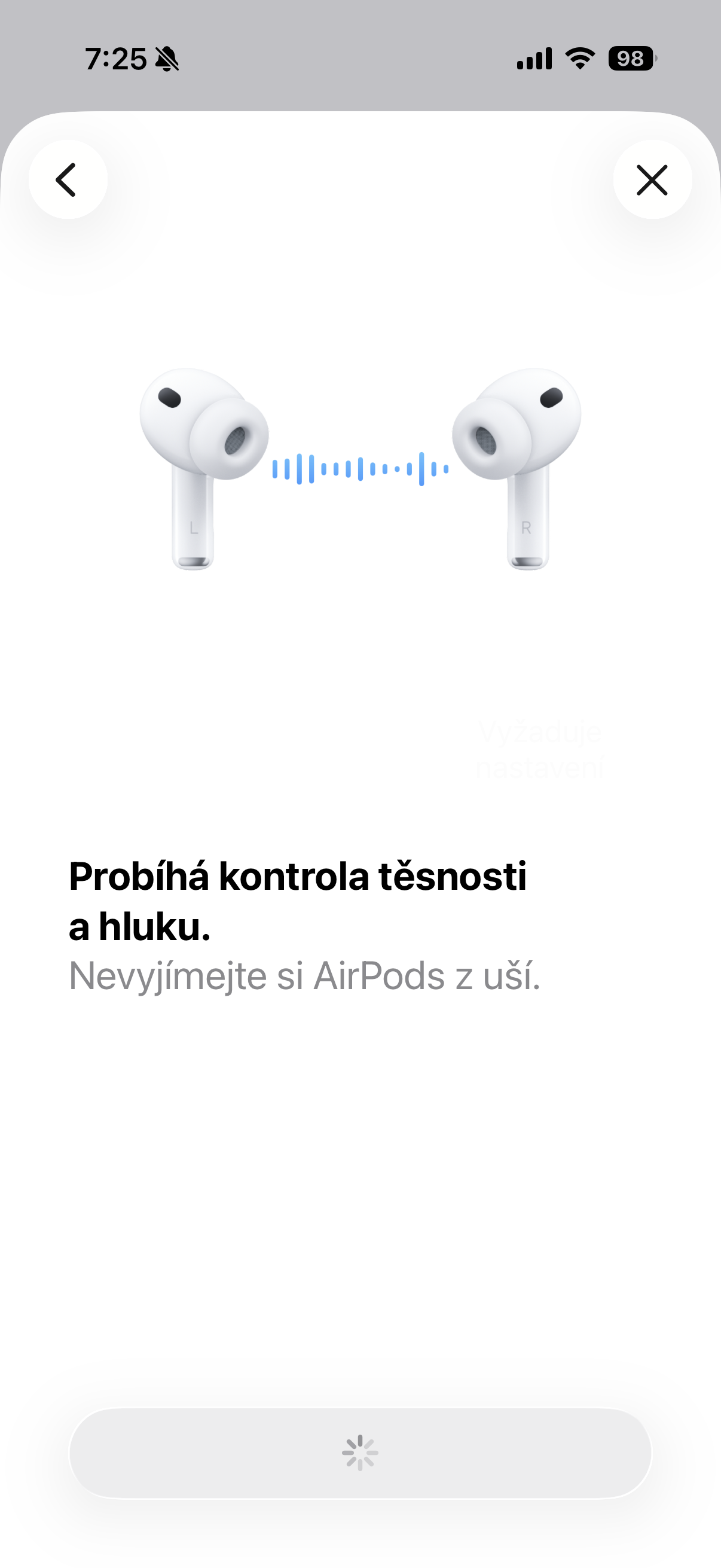Viewport: 721px width, 1568px height.
Task: Close the AirPods fit test sheet
Action: pyautogui.click(x=652, y=179)
